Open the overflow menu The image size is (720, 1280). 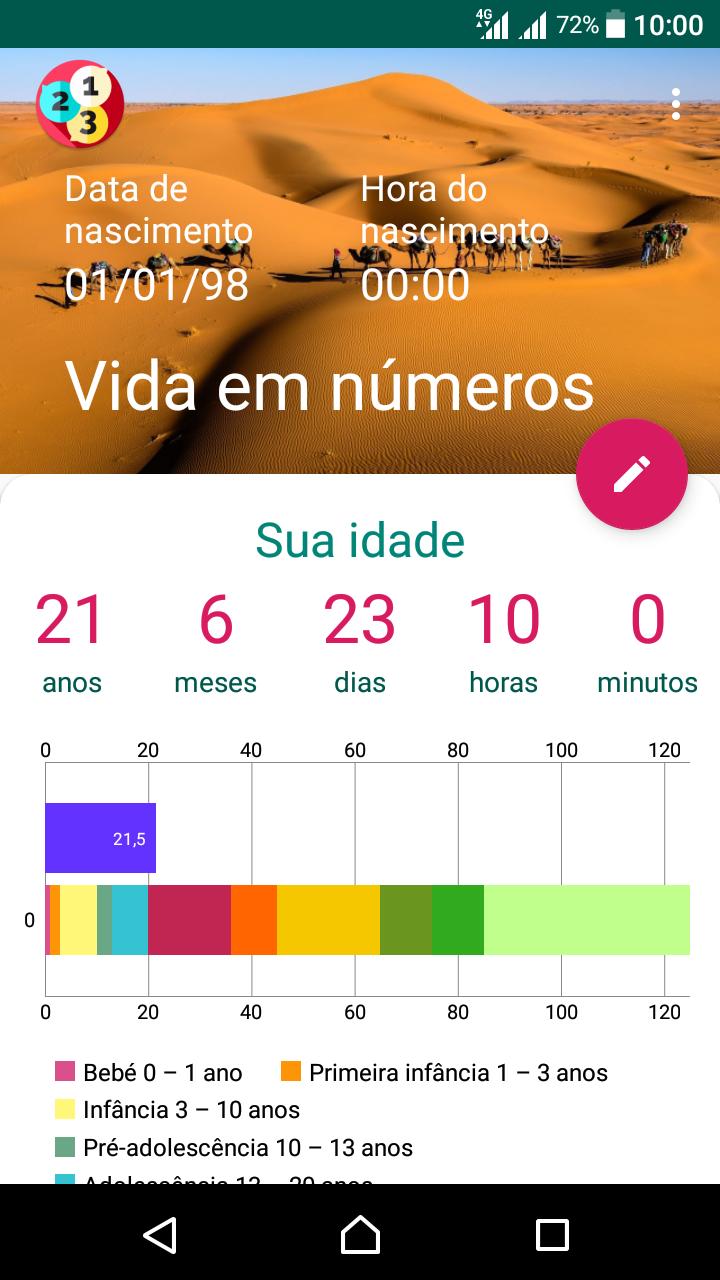(x=676, y=104)
